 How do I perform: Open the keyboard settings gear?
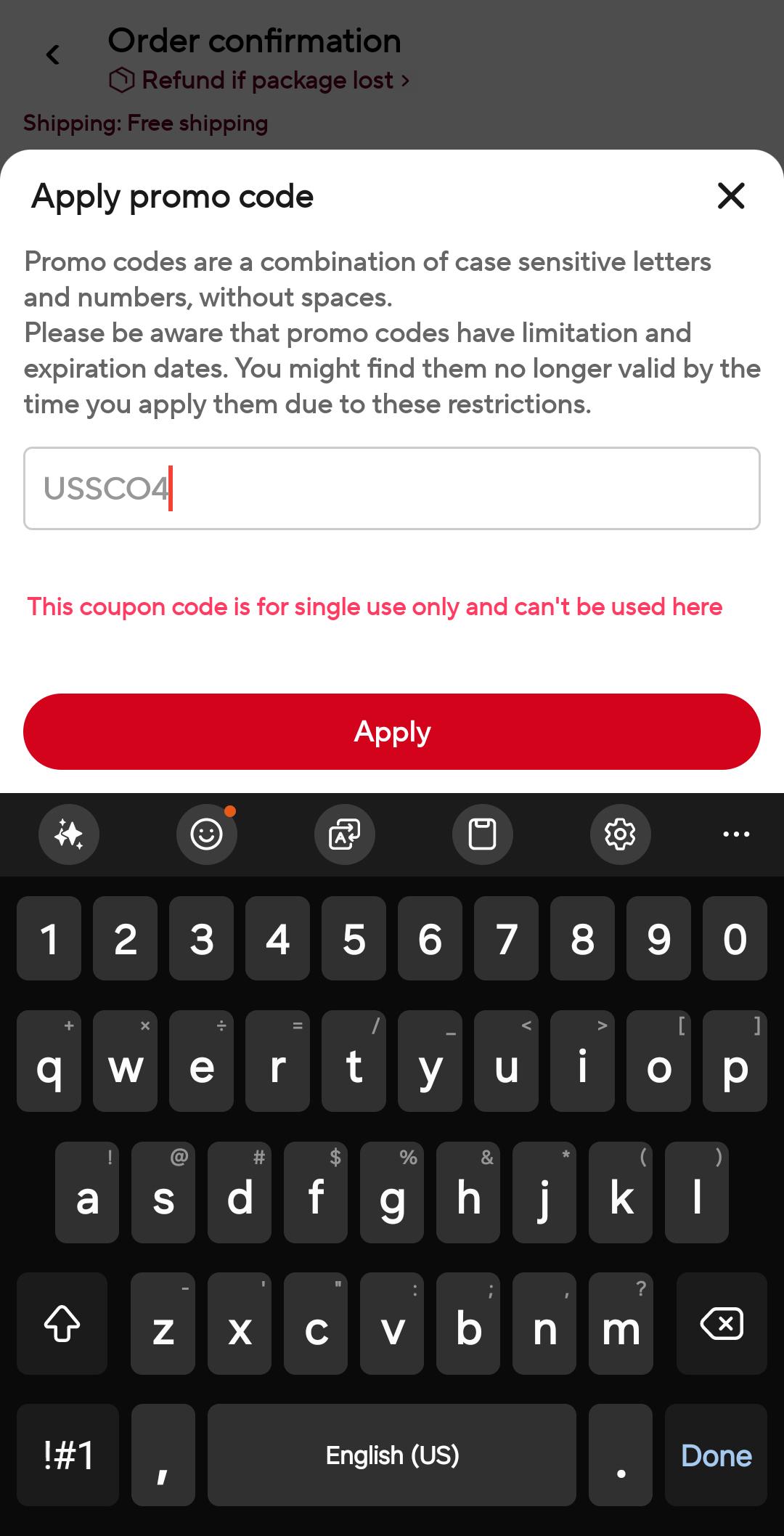point(620,834)
